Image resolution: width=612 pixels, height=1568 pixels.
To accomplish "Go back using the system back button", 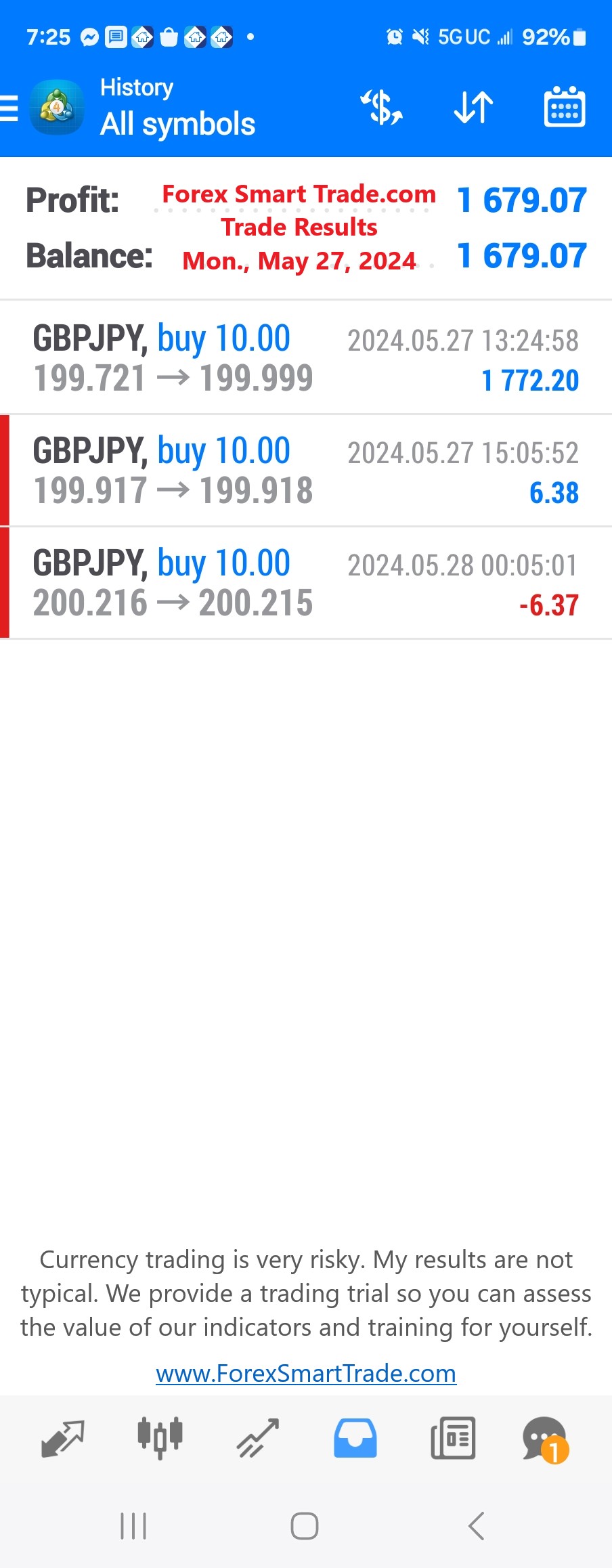I will pos(477,1526).
